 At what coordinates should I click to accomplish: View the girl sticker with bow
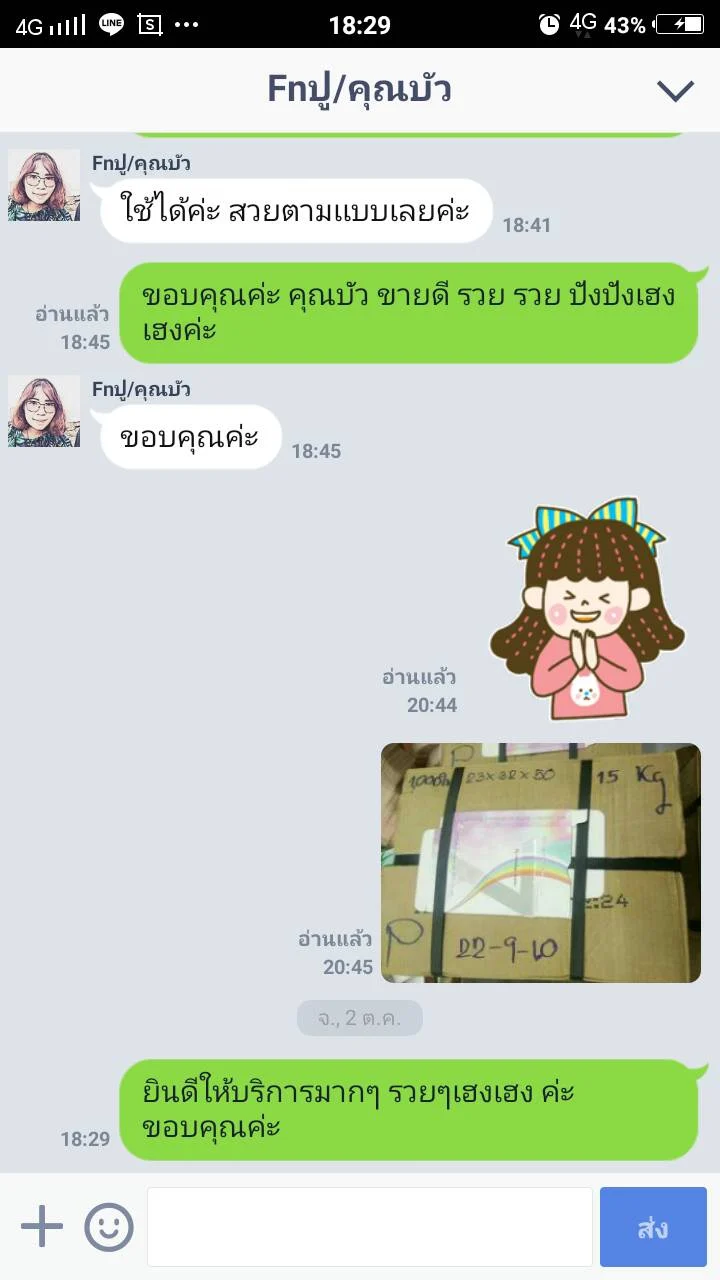(x=587, y=608)
